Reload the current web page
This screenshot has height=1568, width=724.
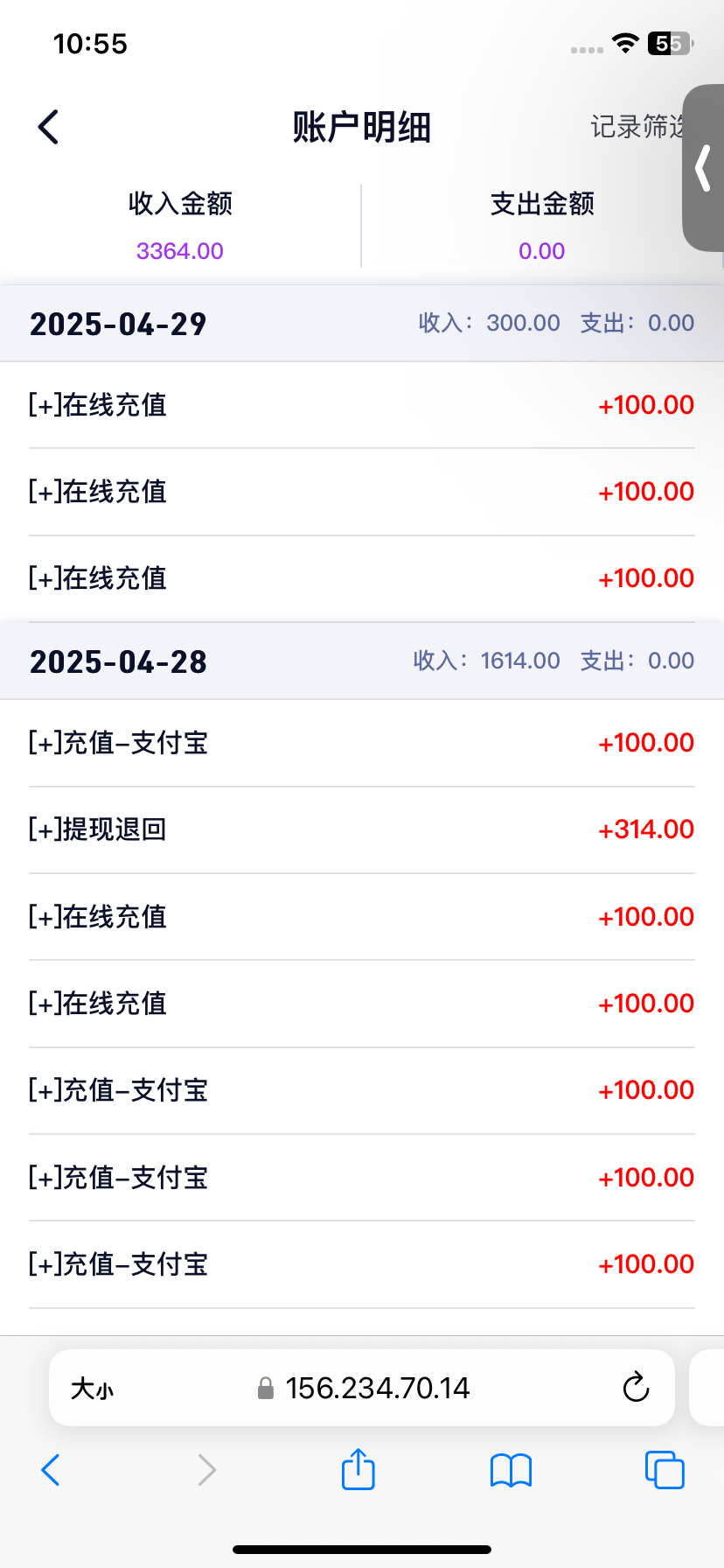click(636, 1388)
